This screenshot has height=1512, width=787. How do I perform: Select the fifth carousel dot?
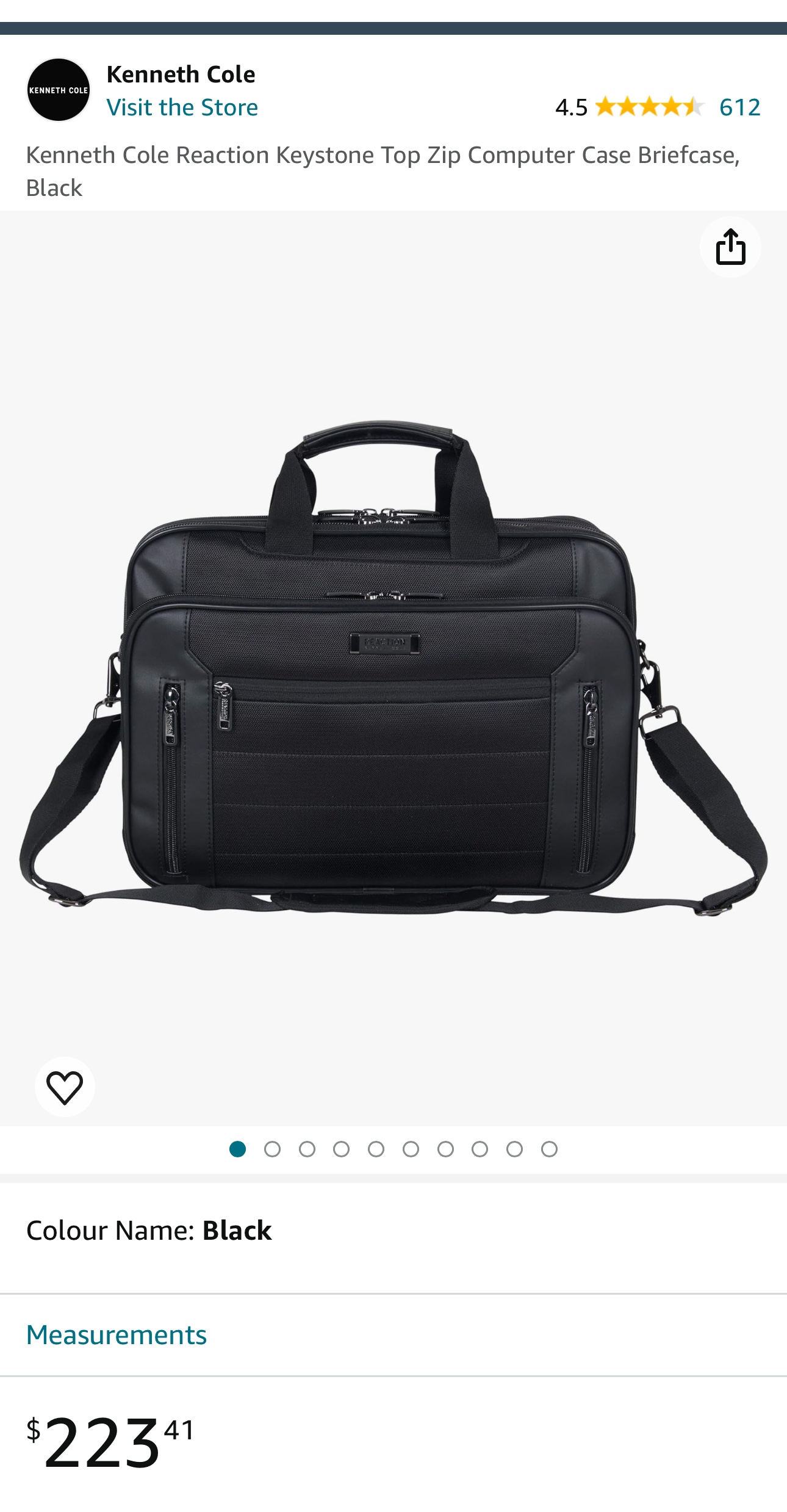[375, 1148]
